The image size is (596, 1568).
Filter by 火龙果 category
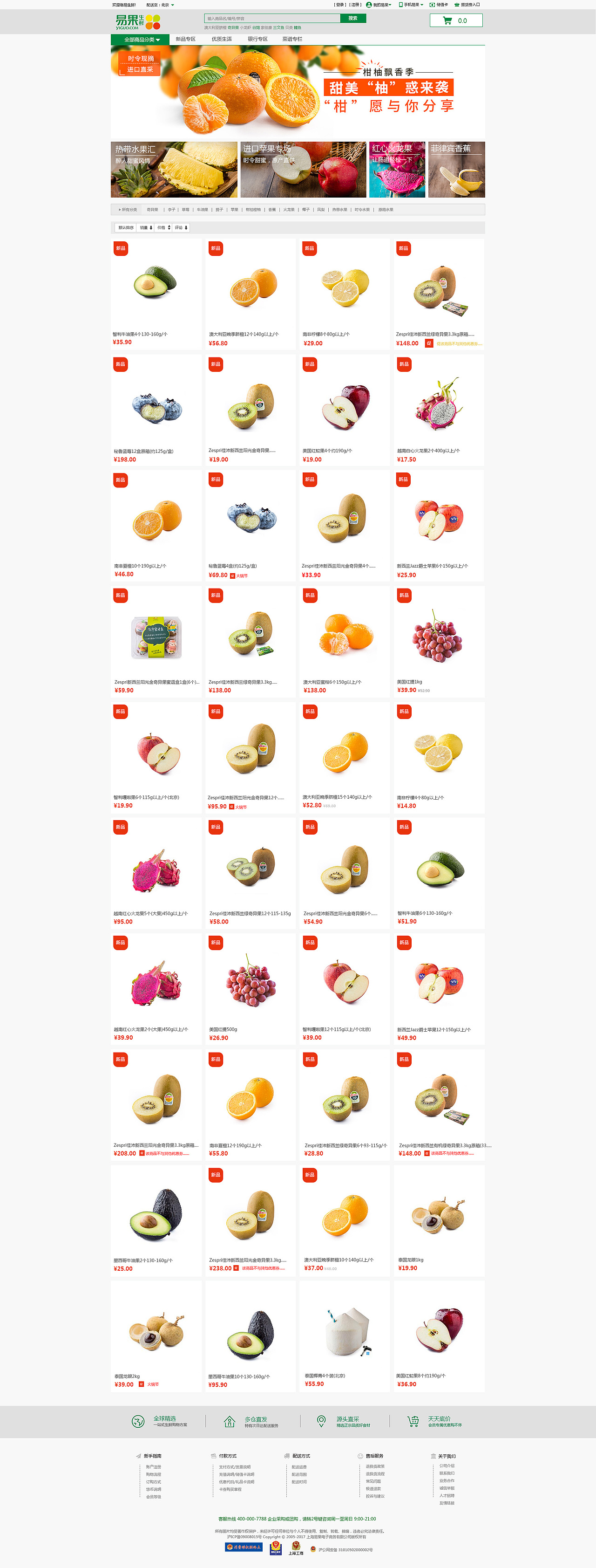[x=288, y=209]
